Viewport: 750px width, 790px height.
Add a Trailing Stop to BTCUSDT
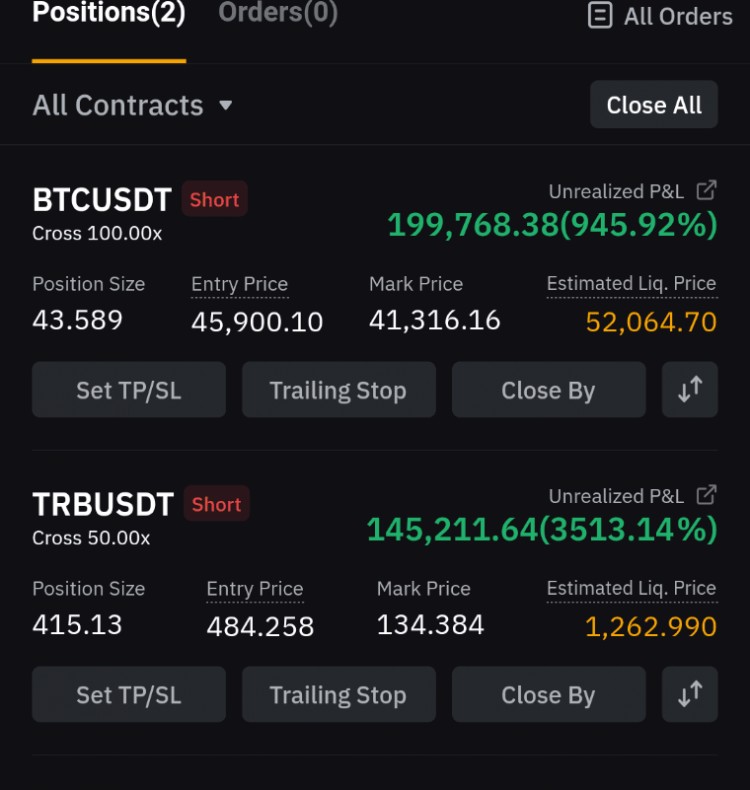click(338, 390)
